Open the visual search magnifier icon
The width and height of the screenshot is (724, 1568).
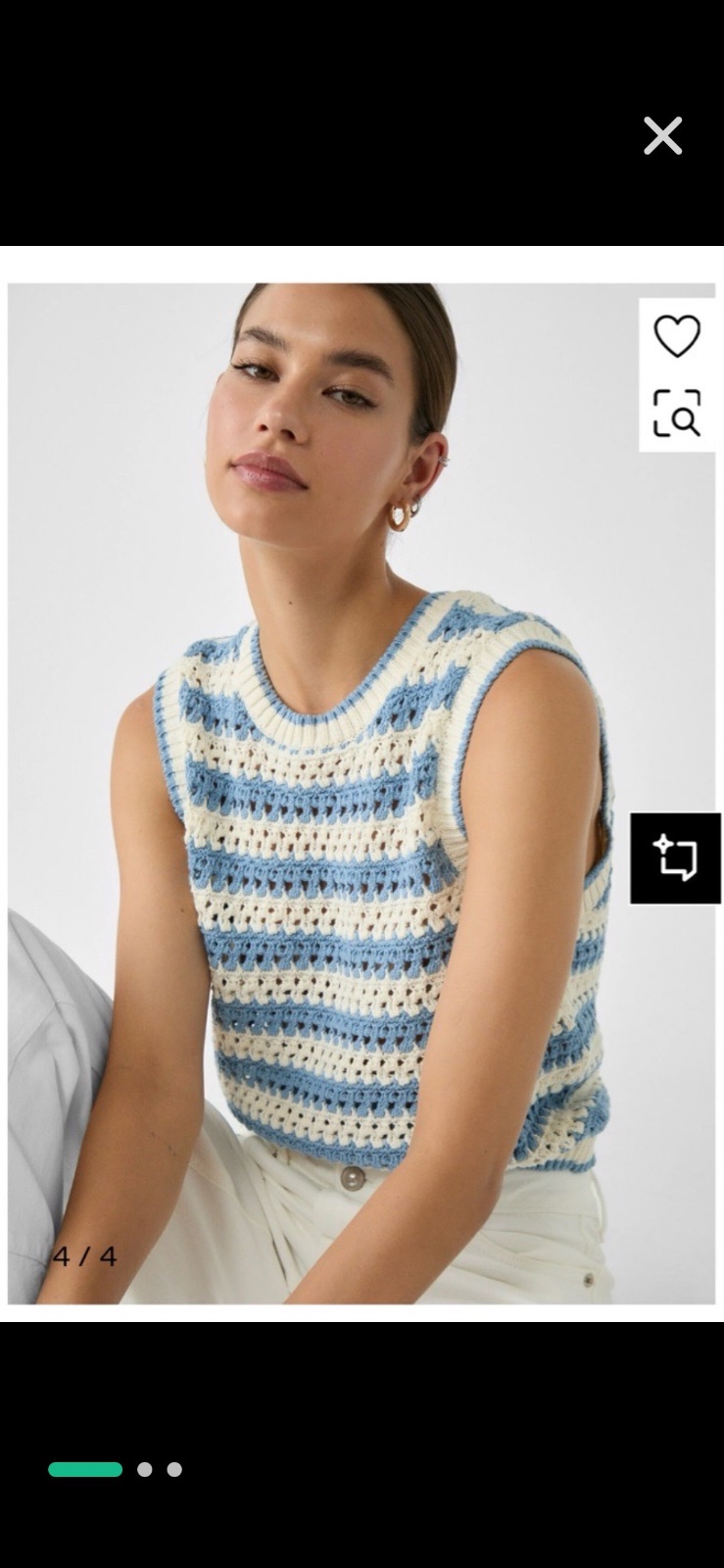click(x=677, y=413)
